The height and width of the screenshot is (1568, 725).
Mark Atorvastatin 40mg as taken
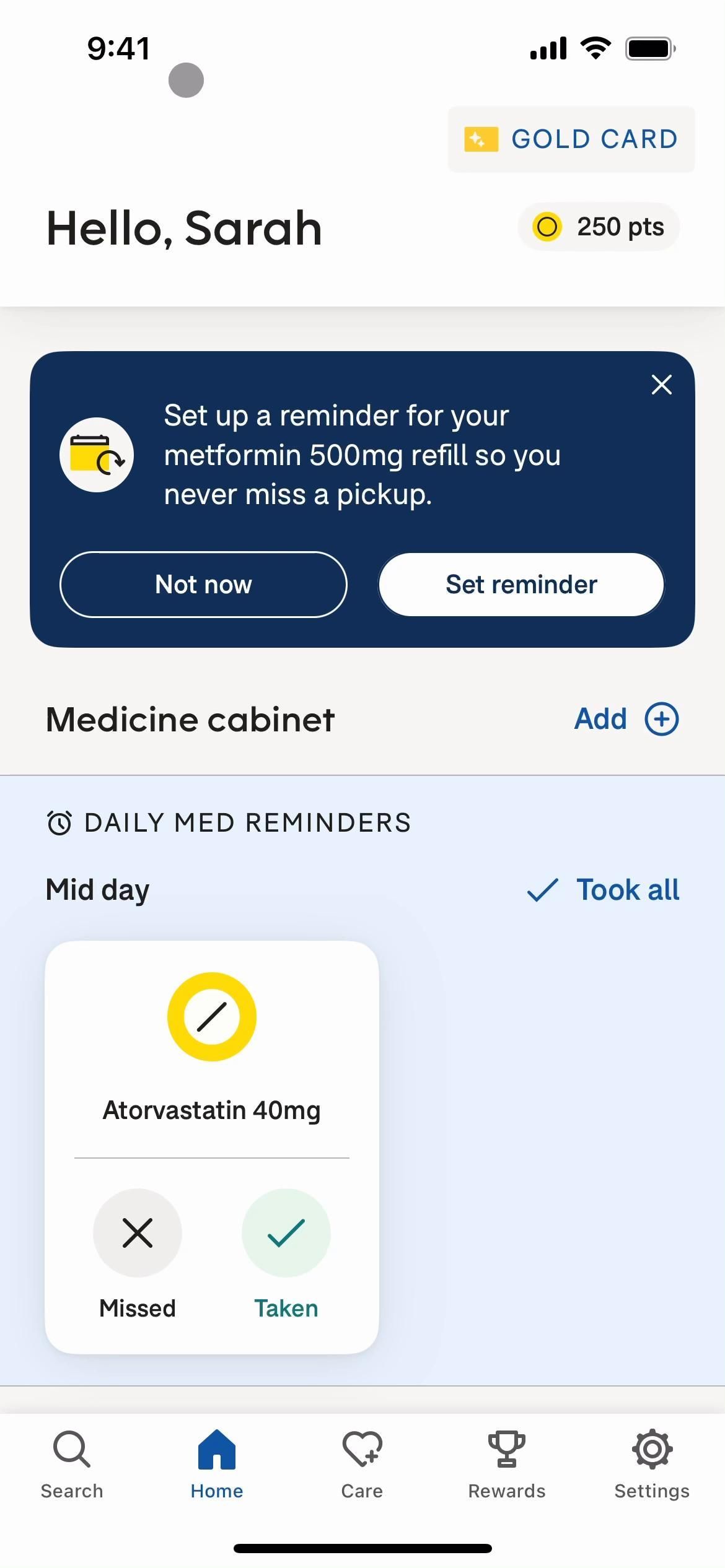[286, 1232]
